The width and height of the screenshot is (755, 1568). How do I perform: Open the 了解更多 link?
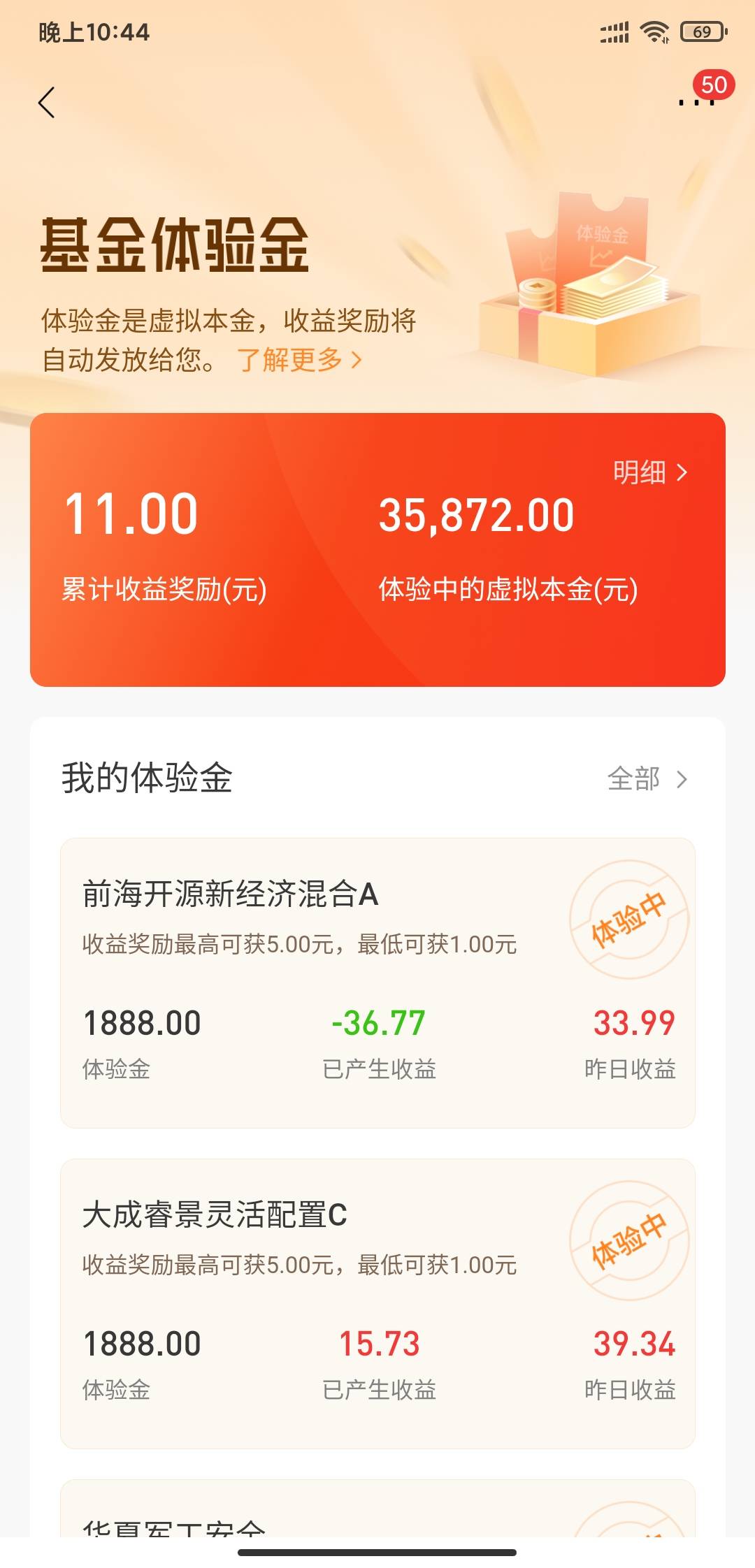(x=299, y=360)
